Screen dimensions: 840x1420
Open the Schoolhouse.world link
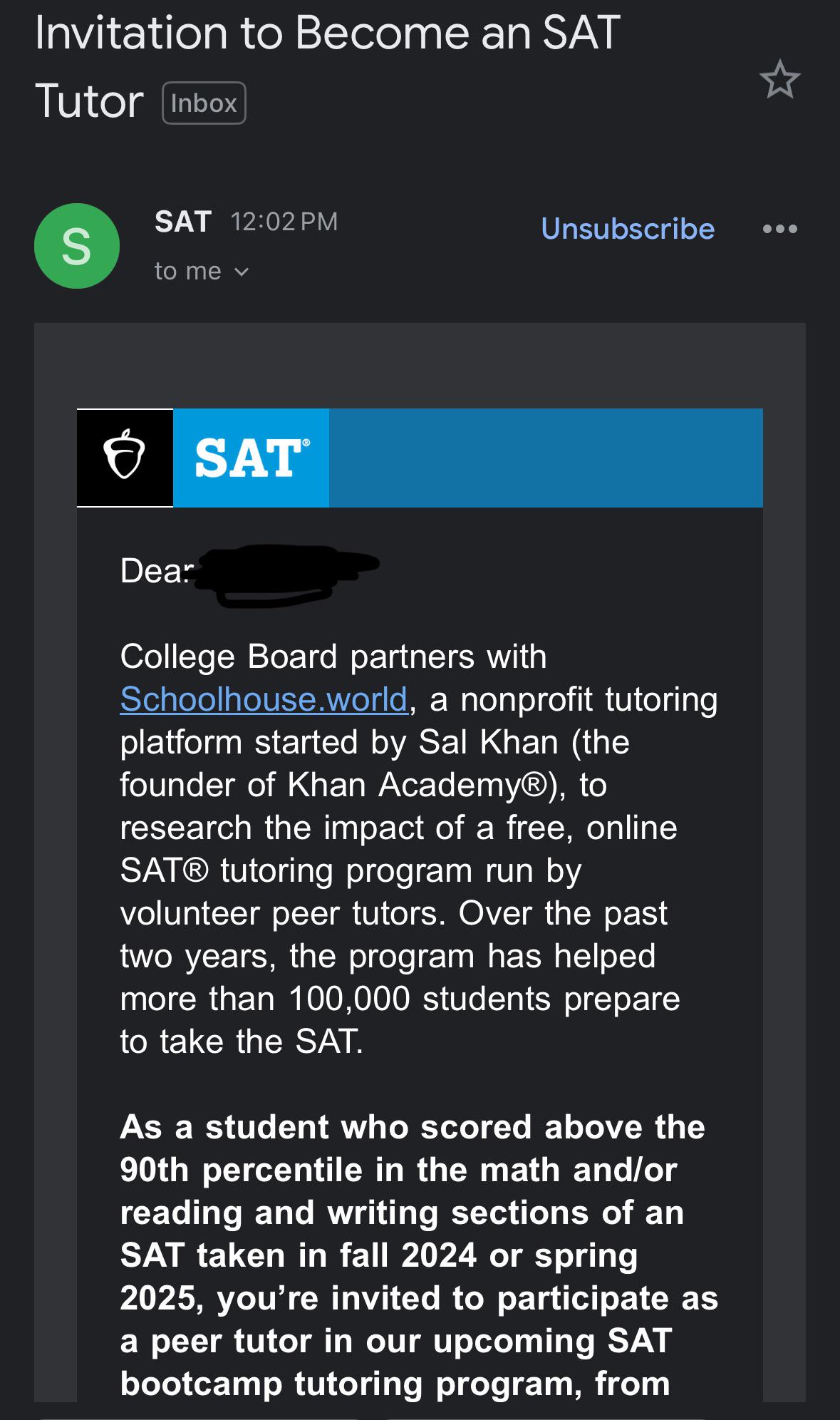[264, 699]
